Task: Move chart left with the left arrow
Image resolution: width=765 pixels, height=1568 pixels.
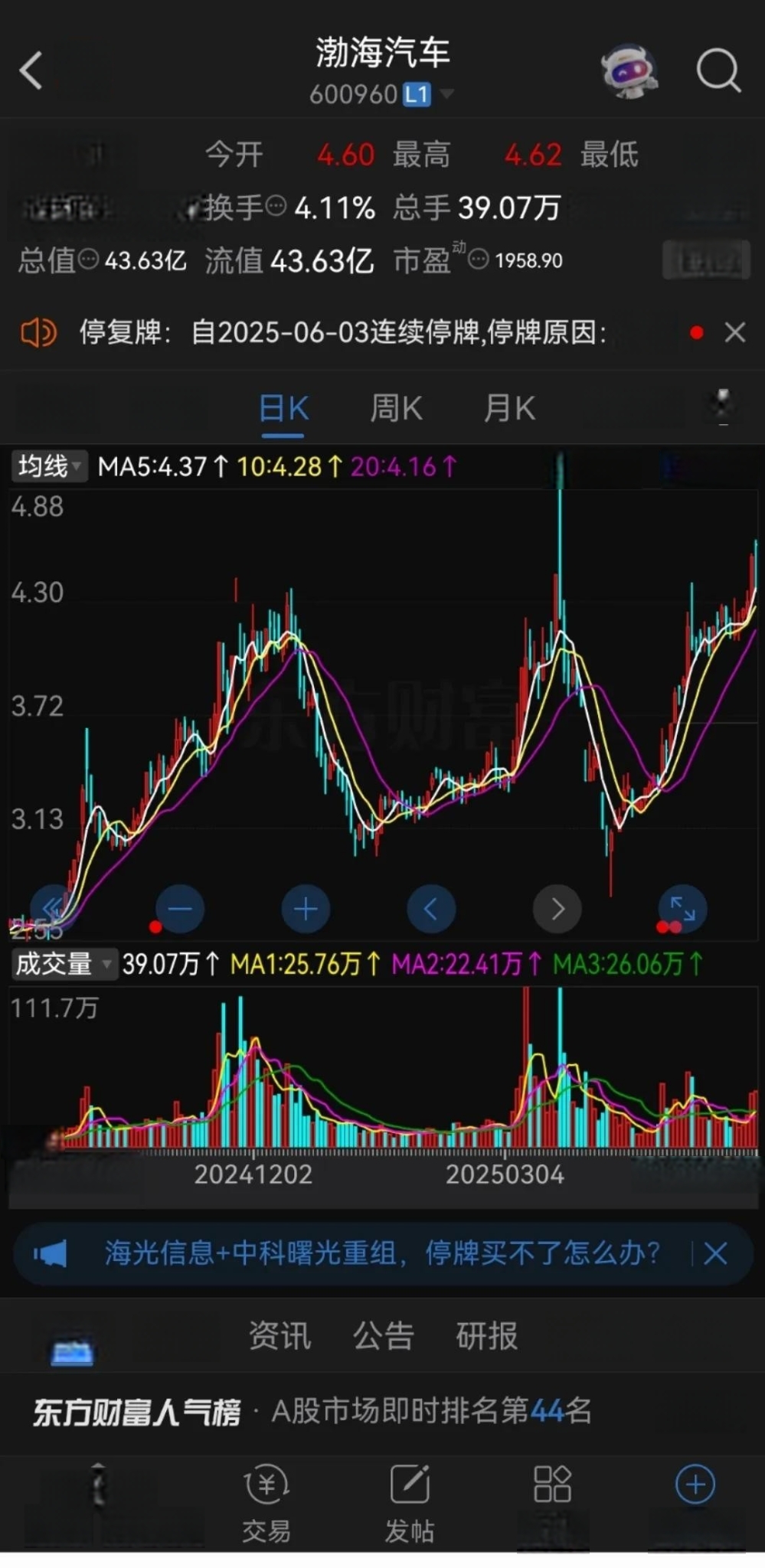Action: [431, 909]
